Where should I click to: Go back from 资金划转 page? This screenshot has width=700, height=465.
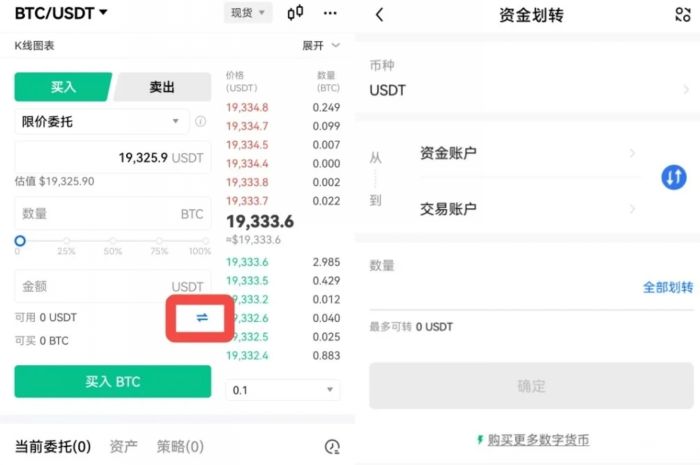point(379,14)
